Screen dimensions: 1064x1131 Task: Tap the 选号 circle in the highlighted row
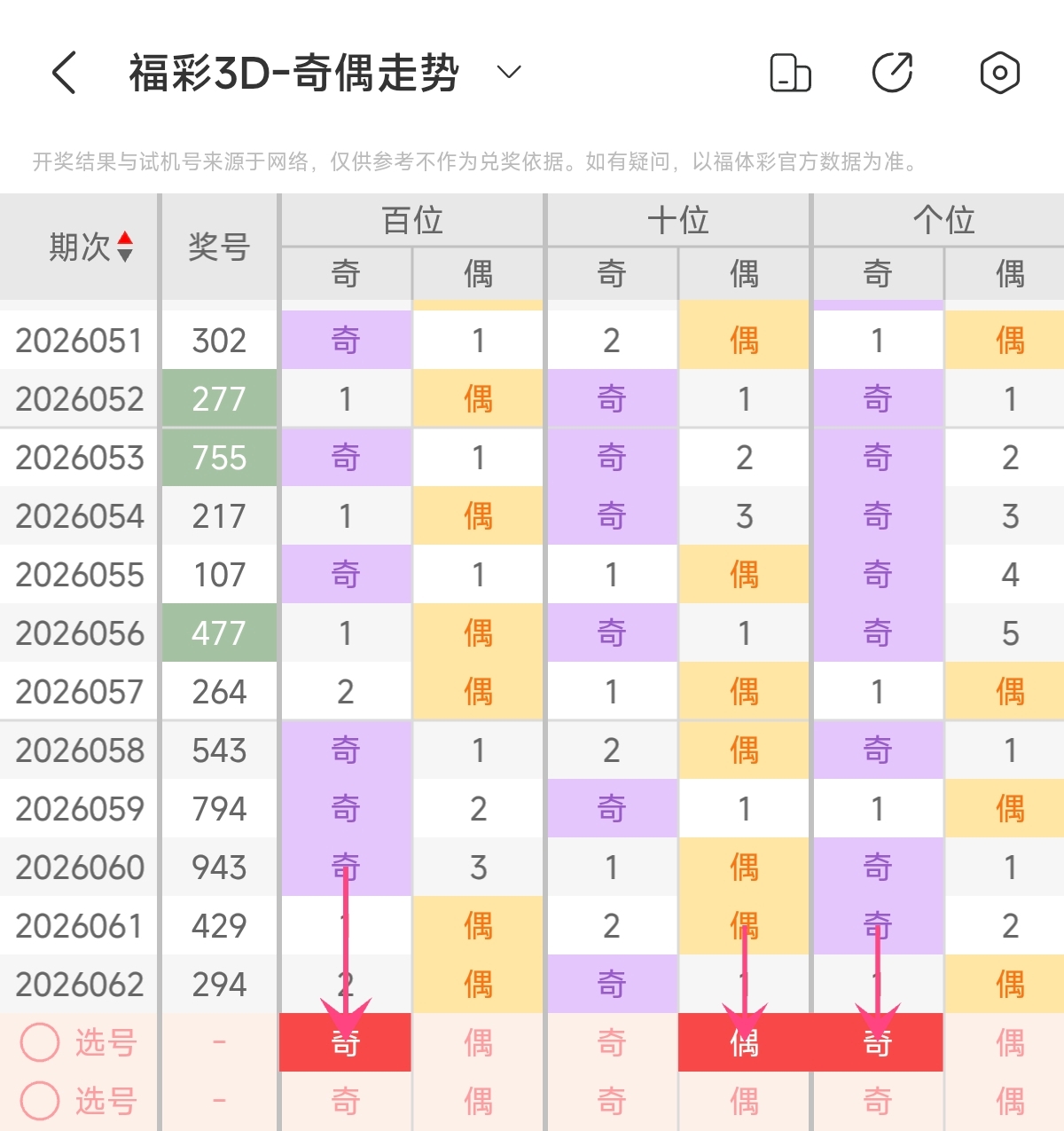point(40,1043)
